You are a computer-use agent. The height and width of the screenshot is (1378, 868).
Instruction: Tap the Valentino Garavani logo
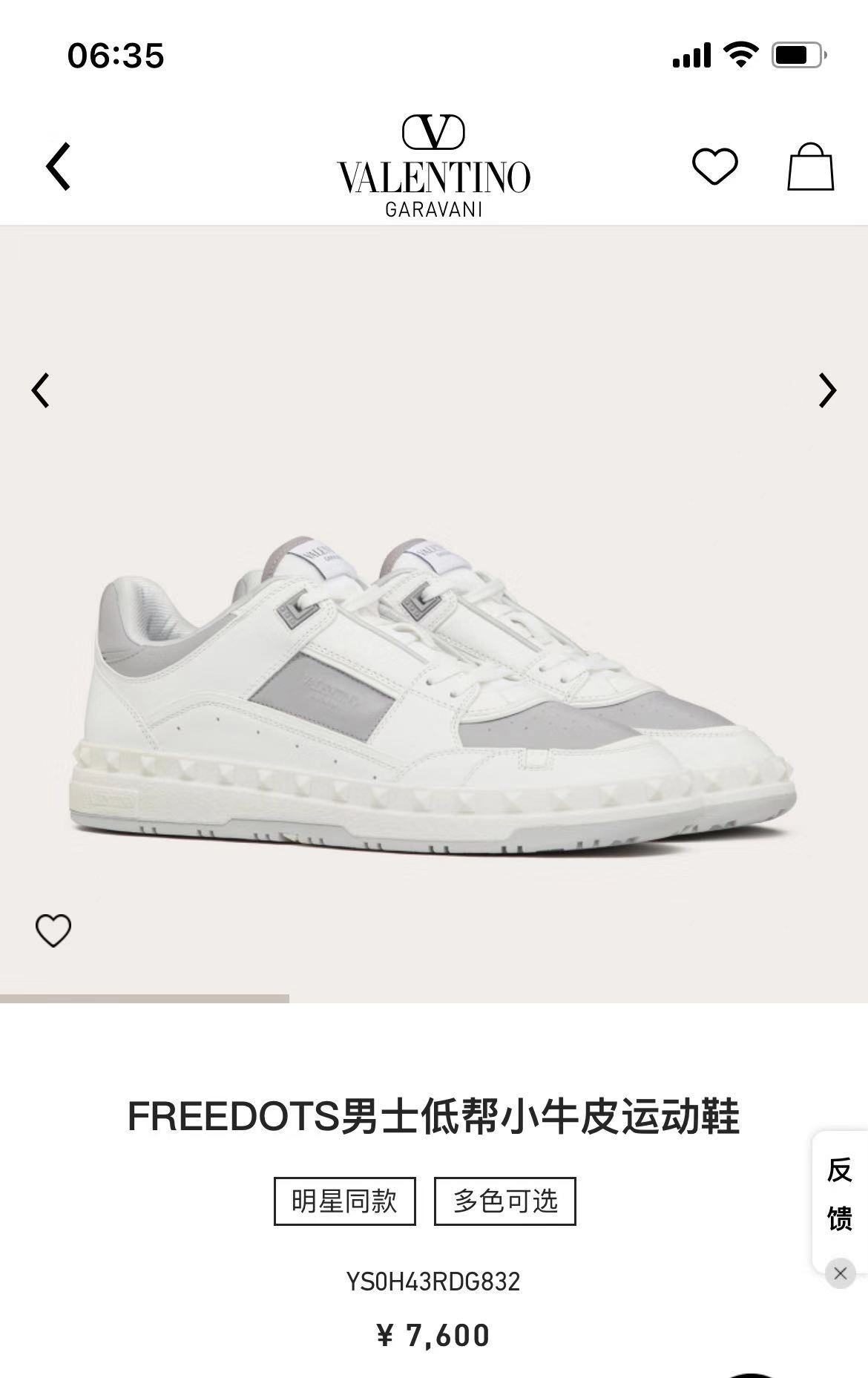pyautogui.click(x=434, y=166)
